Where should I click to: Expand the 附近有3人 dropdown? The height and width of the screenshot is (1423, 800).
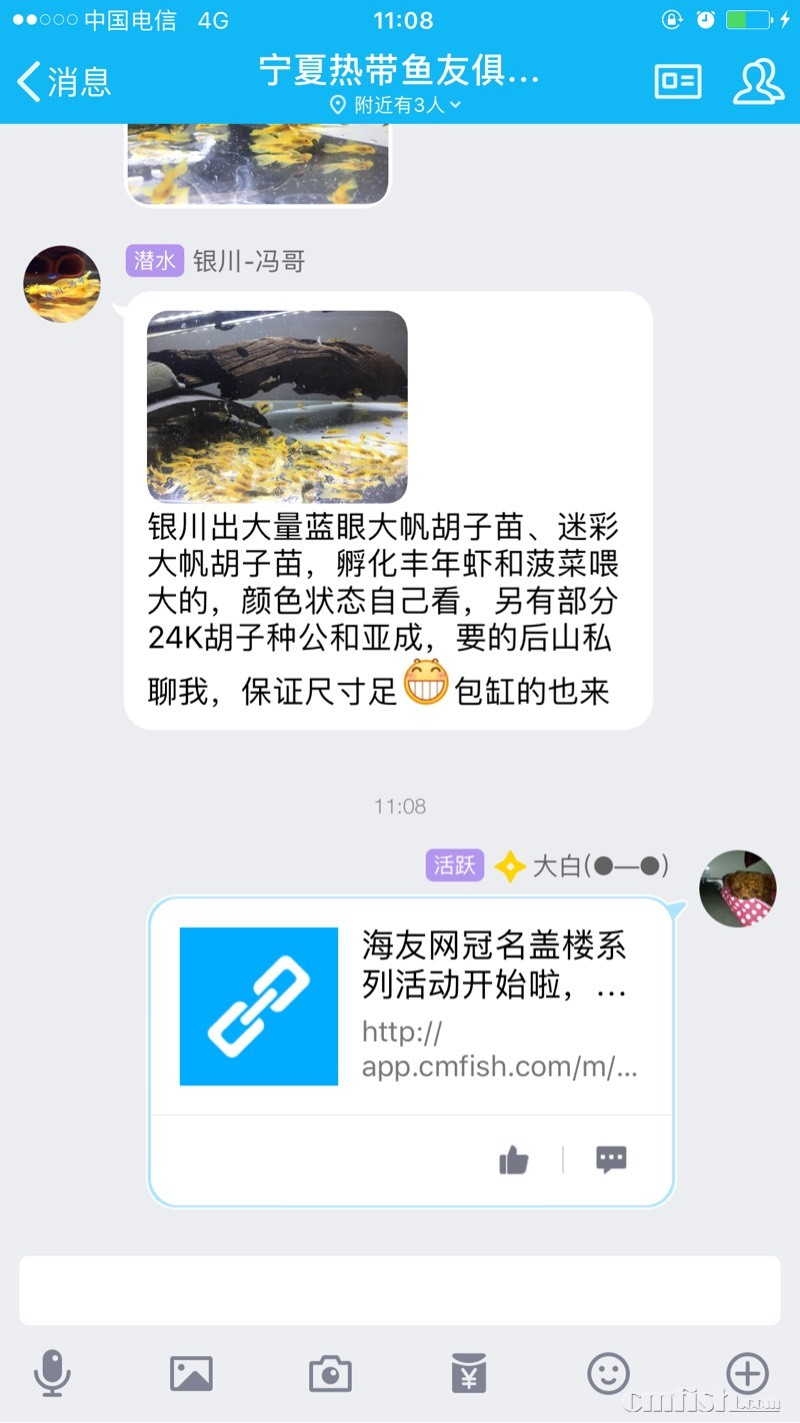click(397, 105)
